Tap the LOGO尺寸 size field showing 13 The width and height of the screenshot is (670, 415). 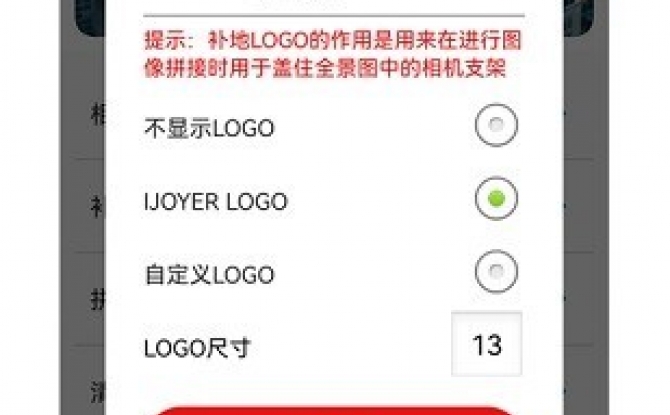pyautogui.click(x=487, y=345)
